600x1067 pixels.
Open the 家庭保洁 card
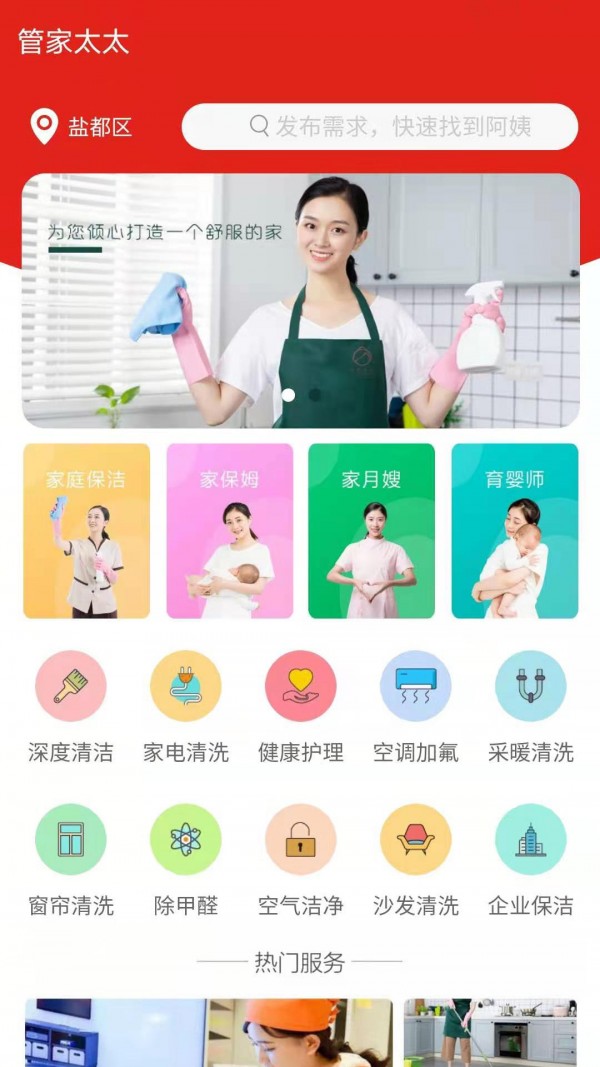(87, 531)
